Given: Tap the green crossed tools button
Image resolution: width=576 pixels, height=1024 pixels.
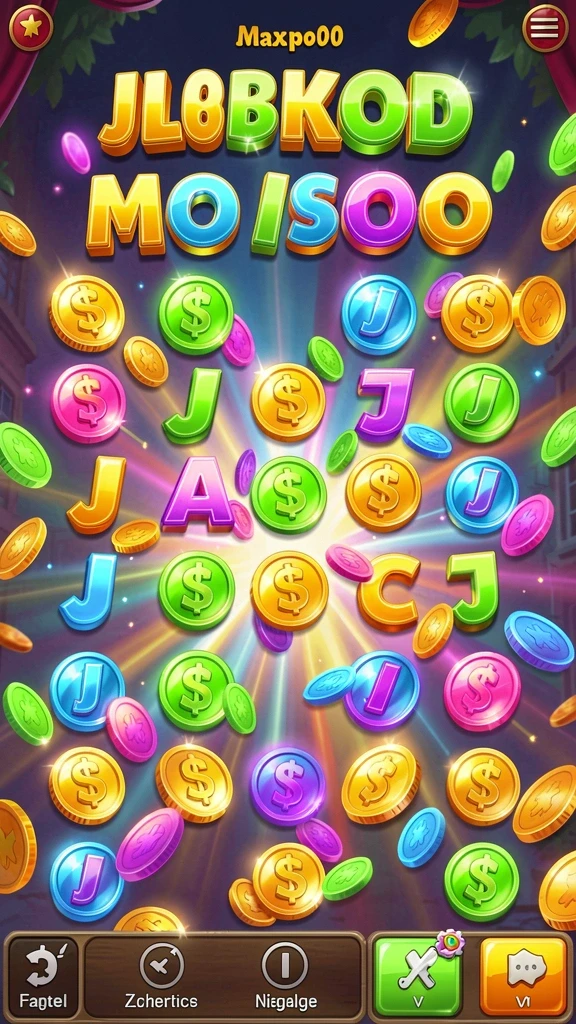Looking at the screenshot, I should click(418, 976).
